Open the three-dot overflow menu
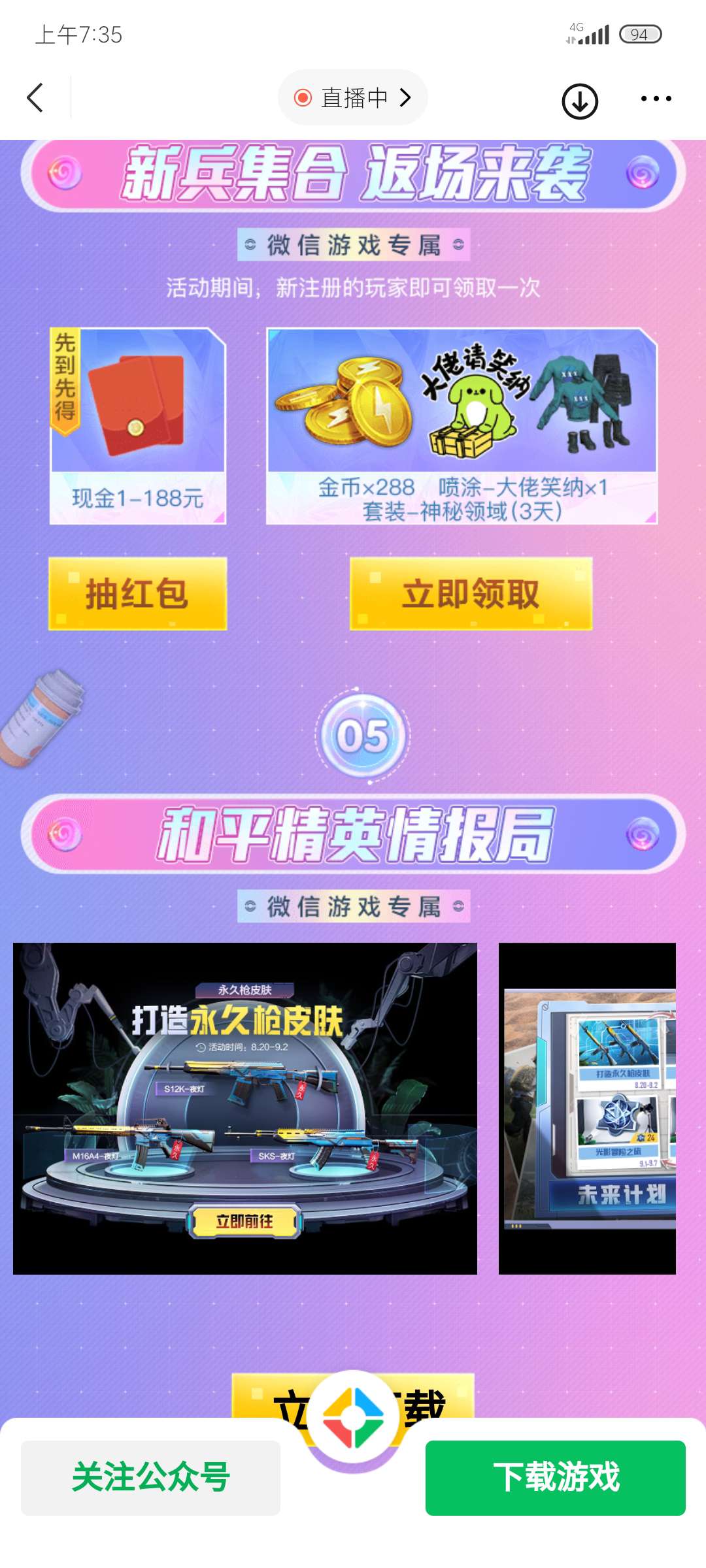The width and height of the screenshot is (706, 1568). (656, 99)
